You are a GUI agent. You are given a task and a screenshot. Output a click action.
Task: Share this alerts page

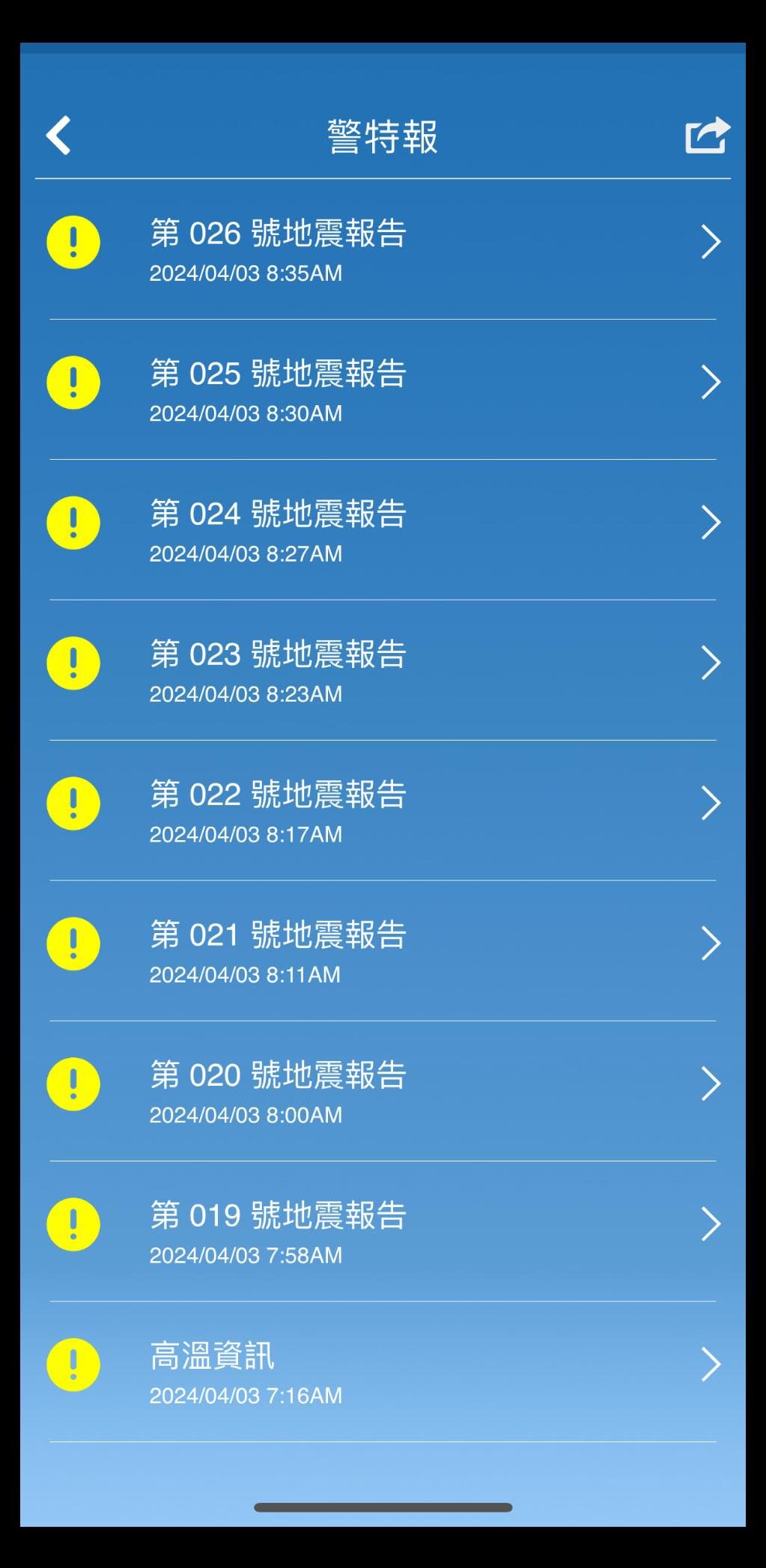coord(708,136)
